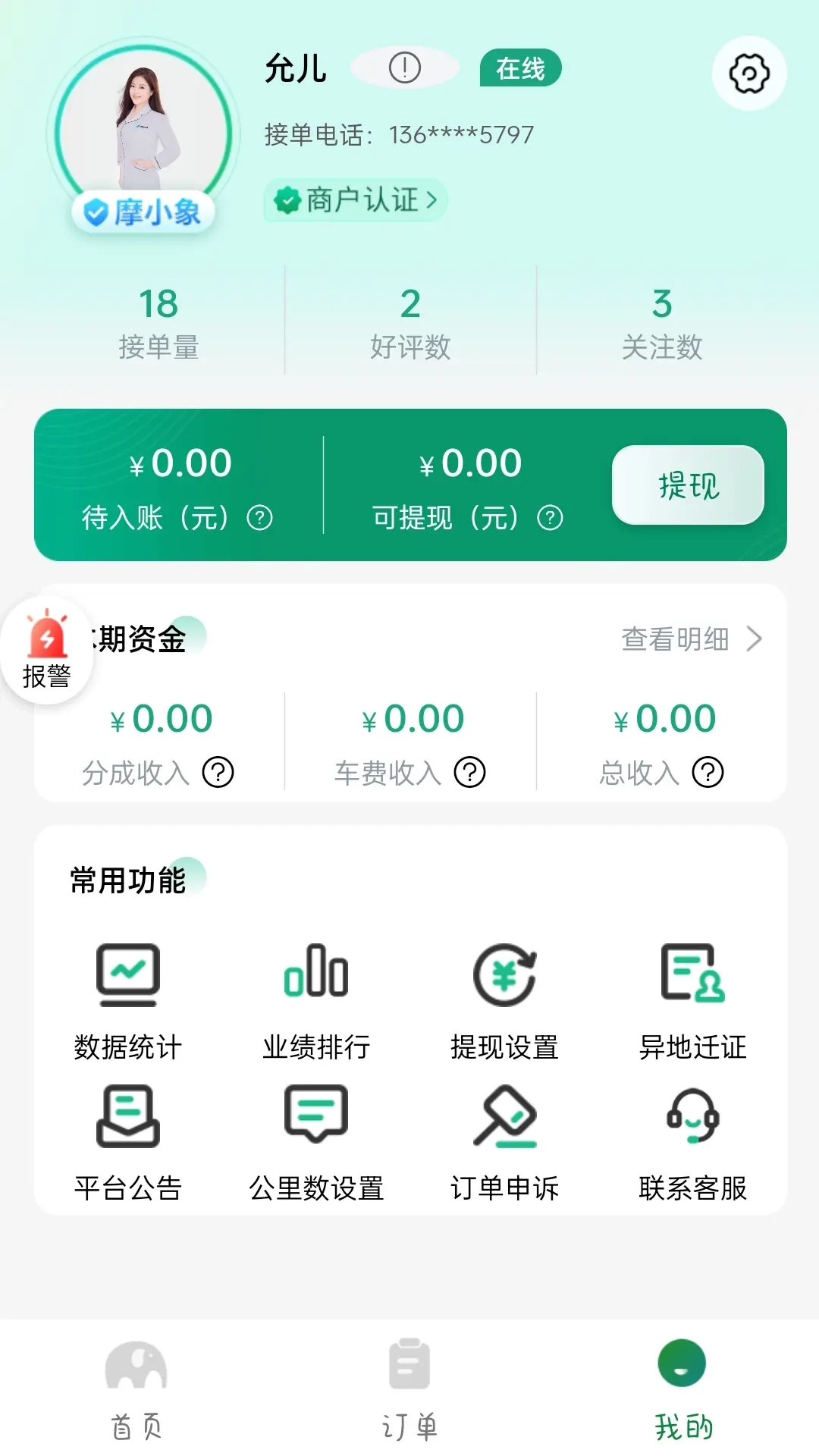
Task: Go to the 首页 home tab
Action: [x=136, y=1395]
